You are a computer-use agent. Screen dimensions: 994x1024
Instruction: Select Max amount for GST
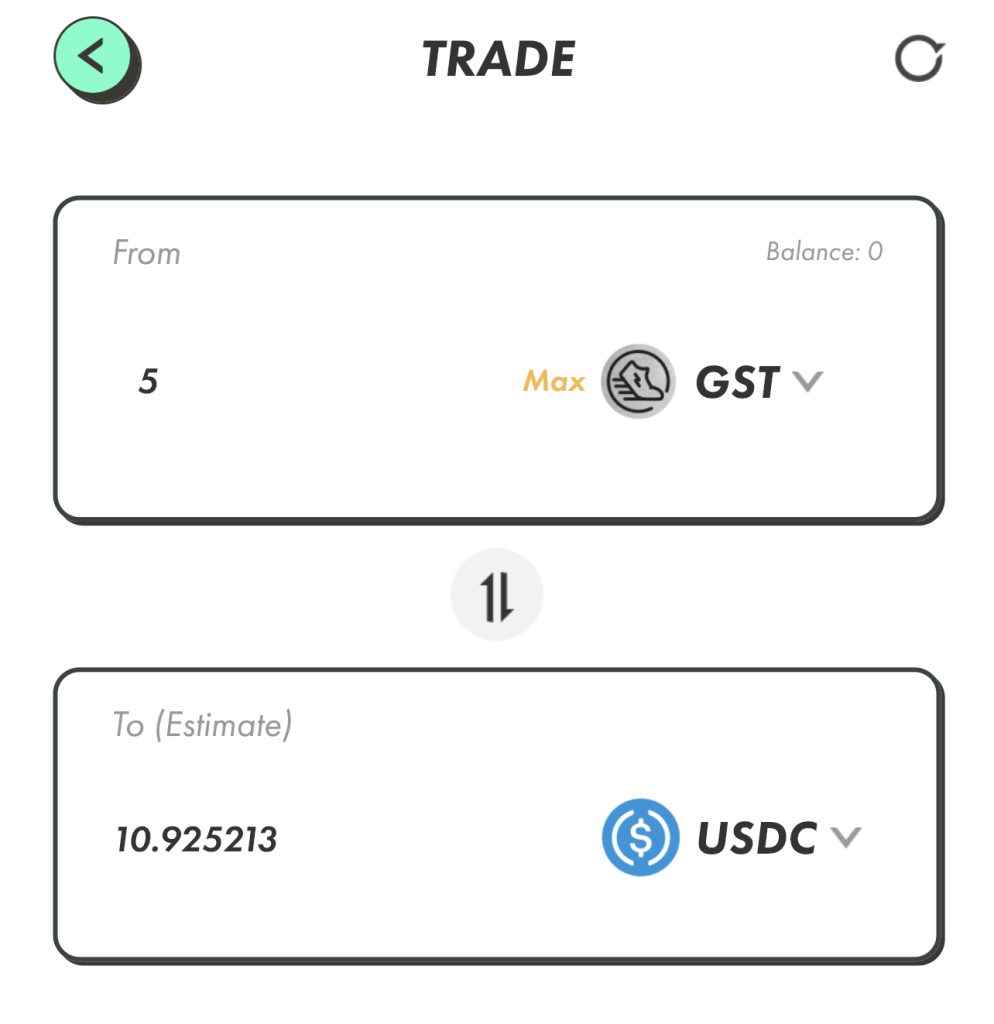pos(553,381)
